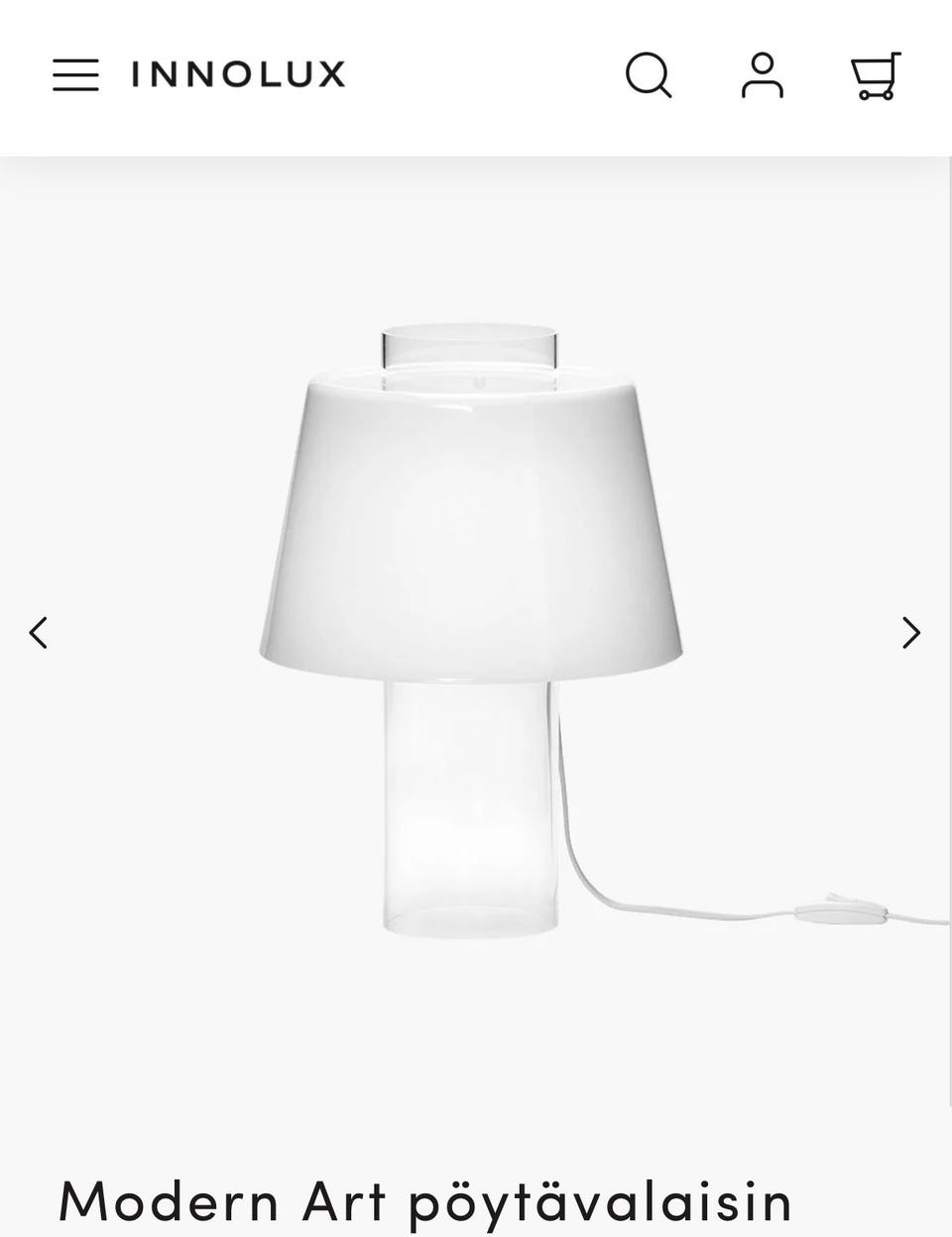Show the previous product image

tap(39, 633)
